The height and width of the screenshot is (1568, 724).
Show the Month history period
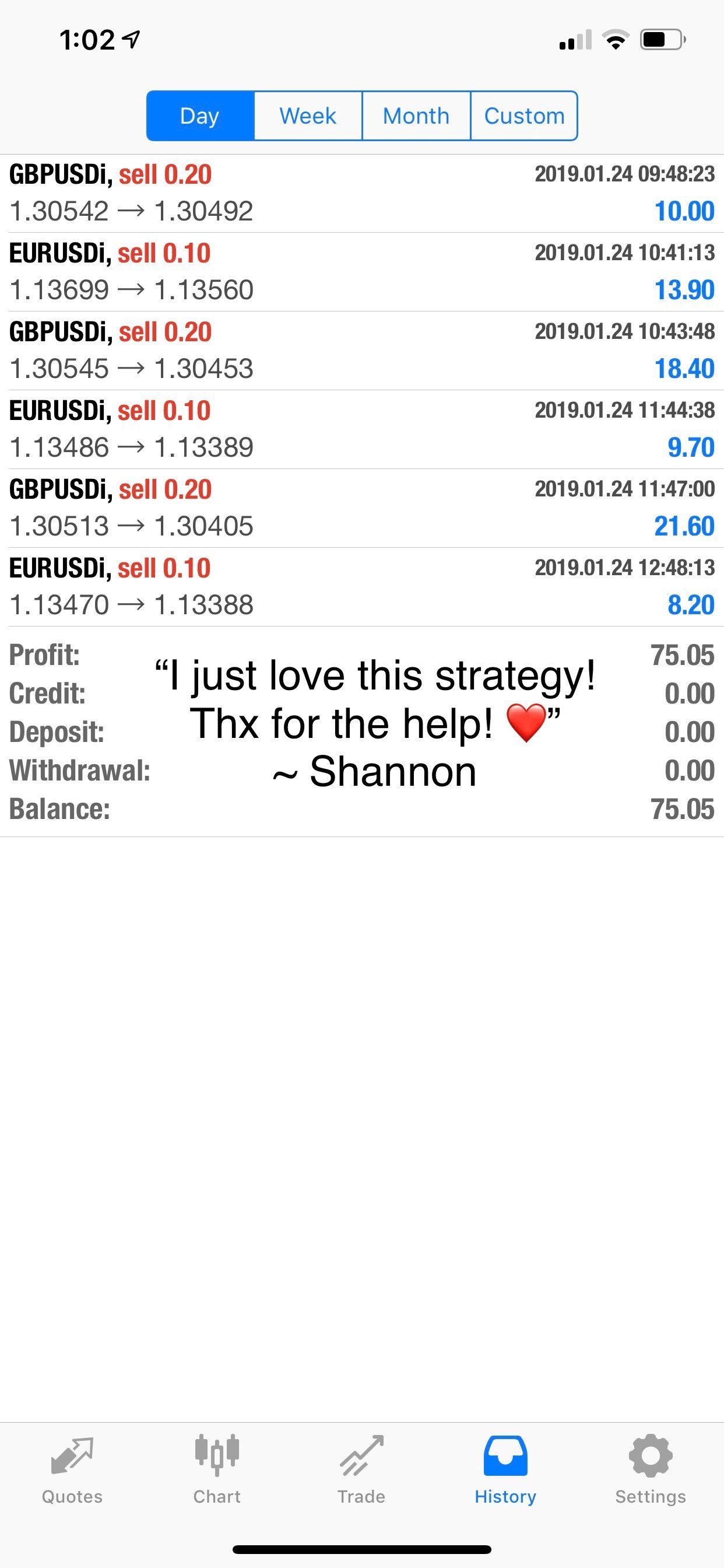(x=416, y=116)
